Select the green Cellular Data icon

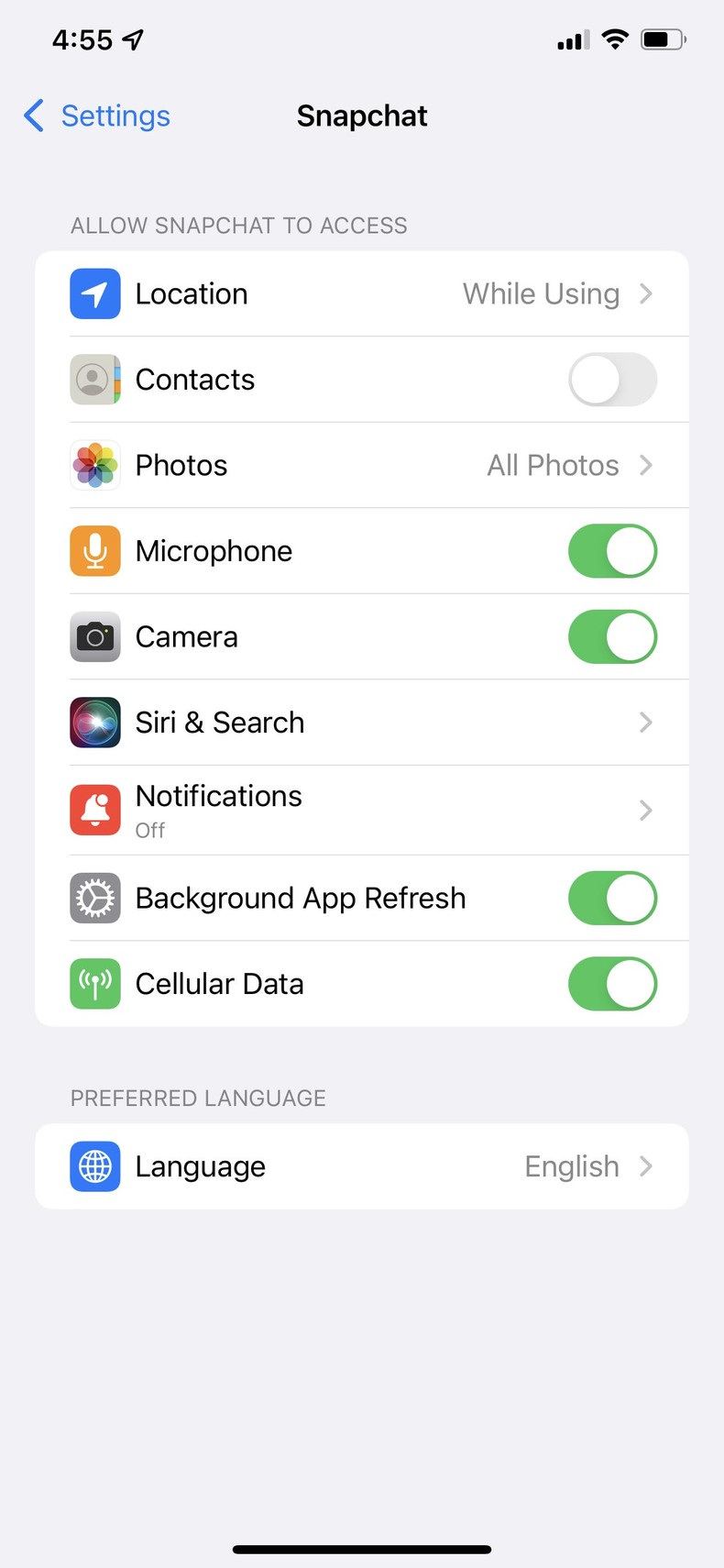94,983
